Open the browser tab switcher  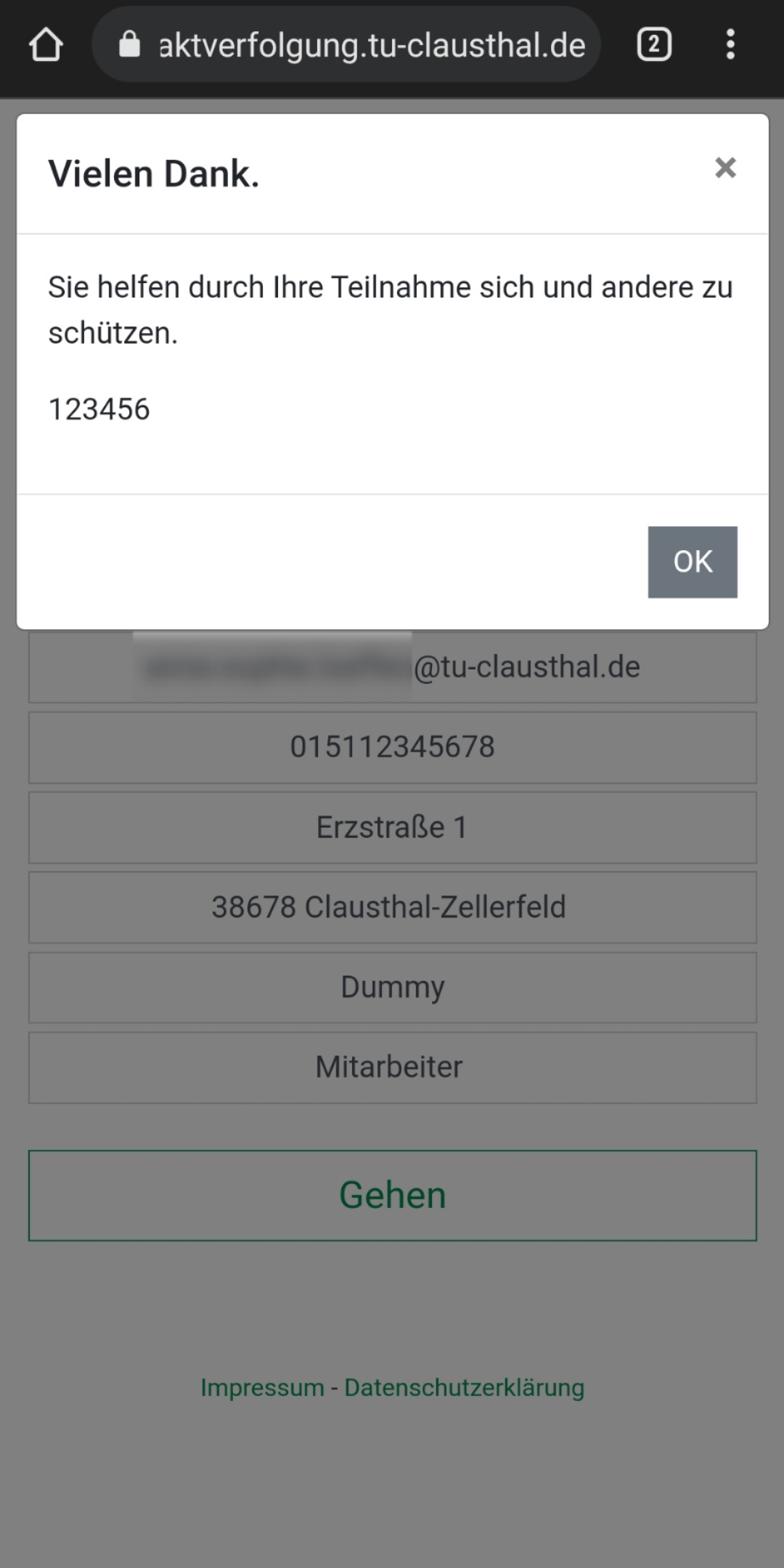click(x=653, y=45)
